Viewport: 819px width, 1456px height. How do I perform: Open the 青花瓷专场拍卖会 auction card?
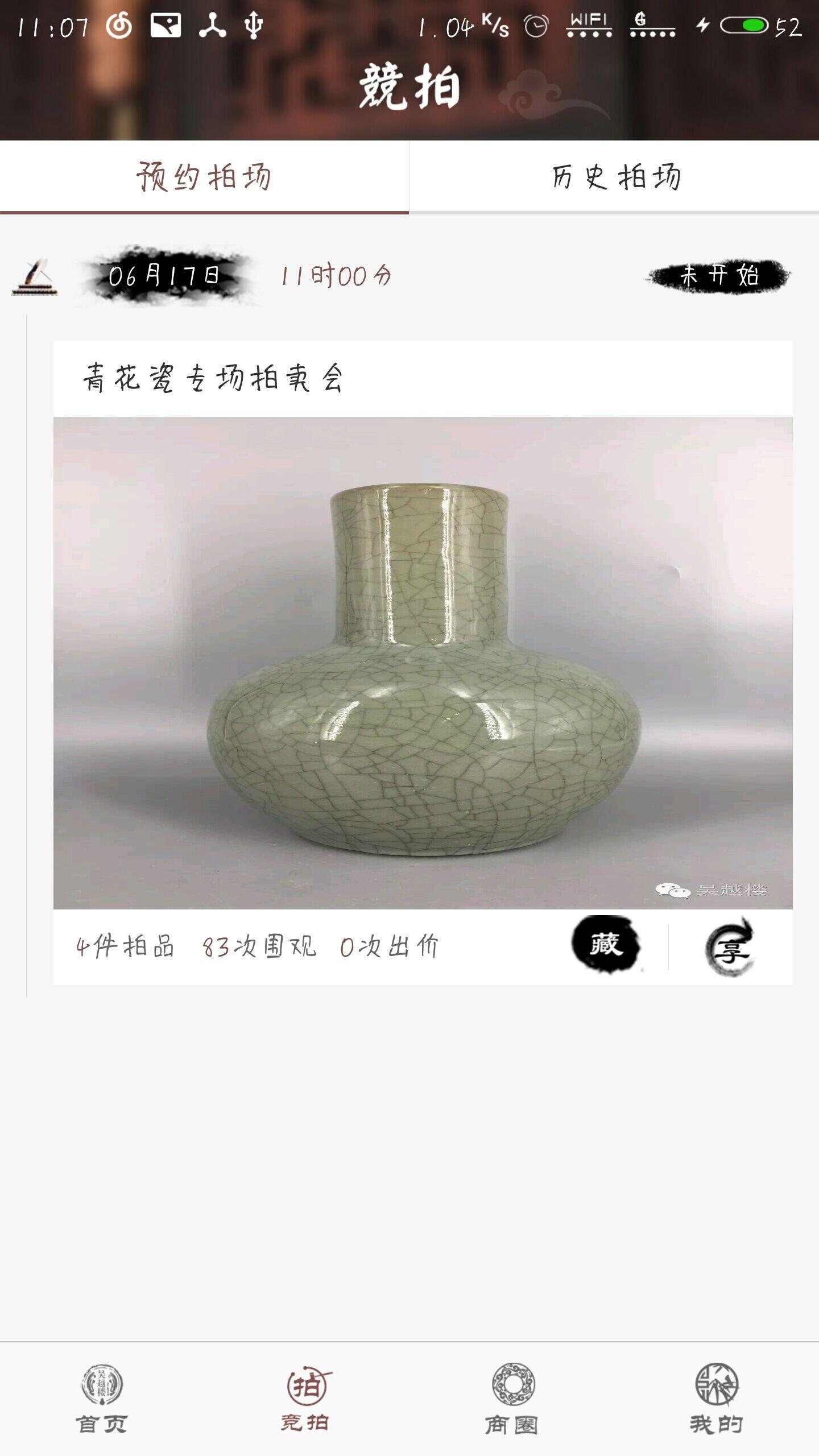[423, 663]
